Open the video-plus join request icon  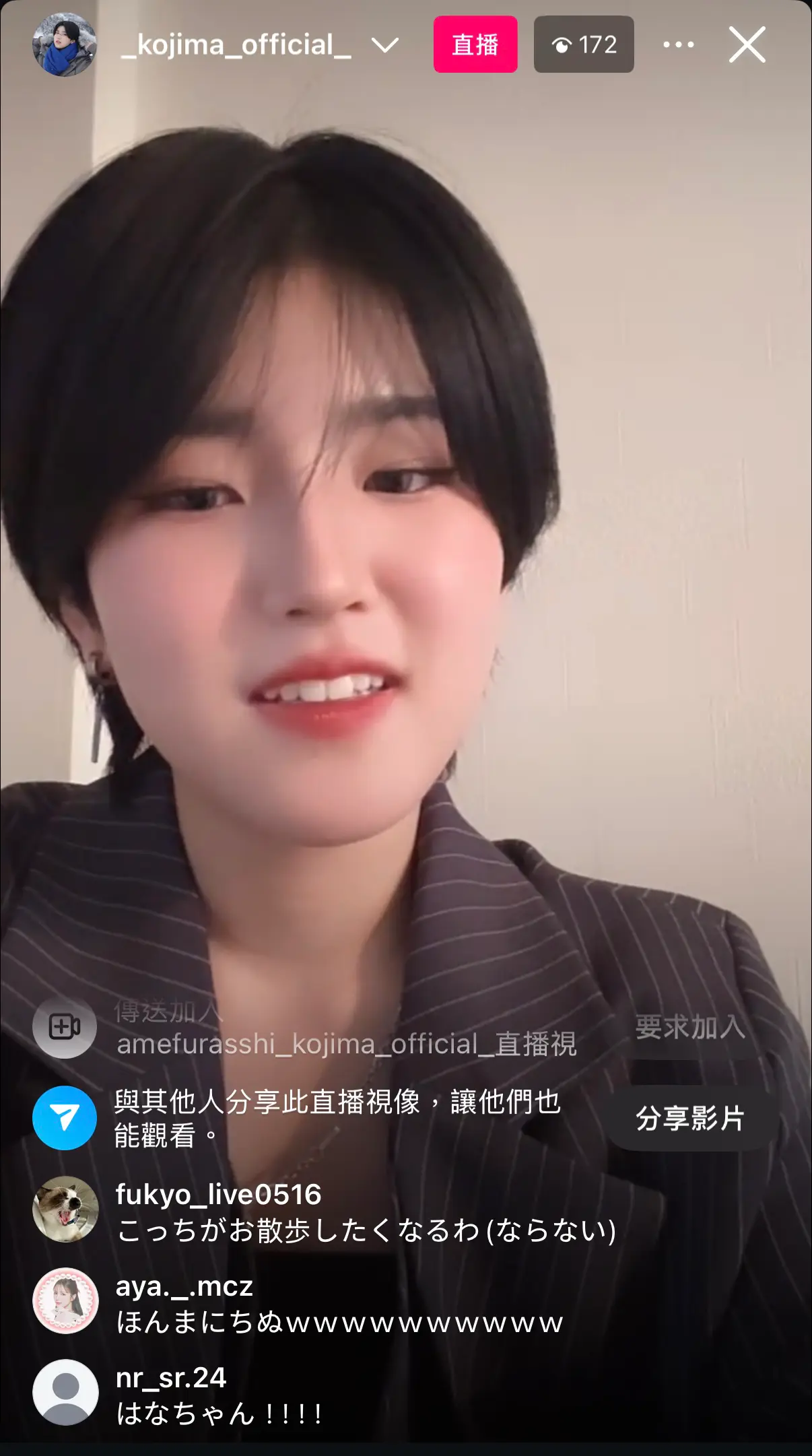click(65, 1027)
